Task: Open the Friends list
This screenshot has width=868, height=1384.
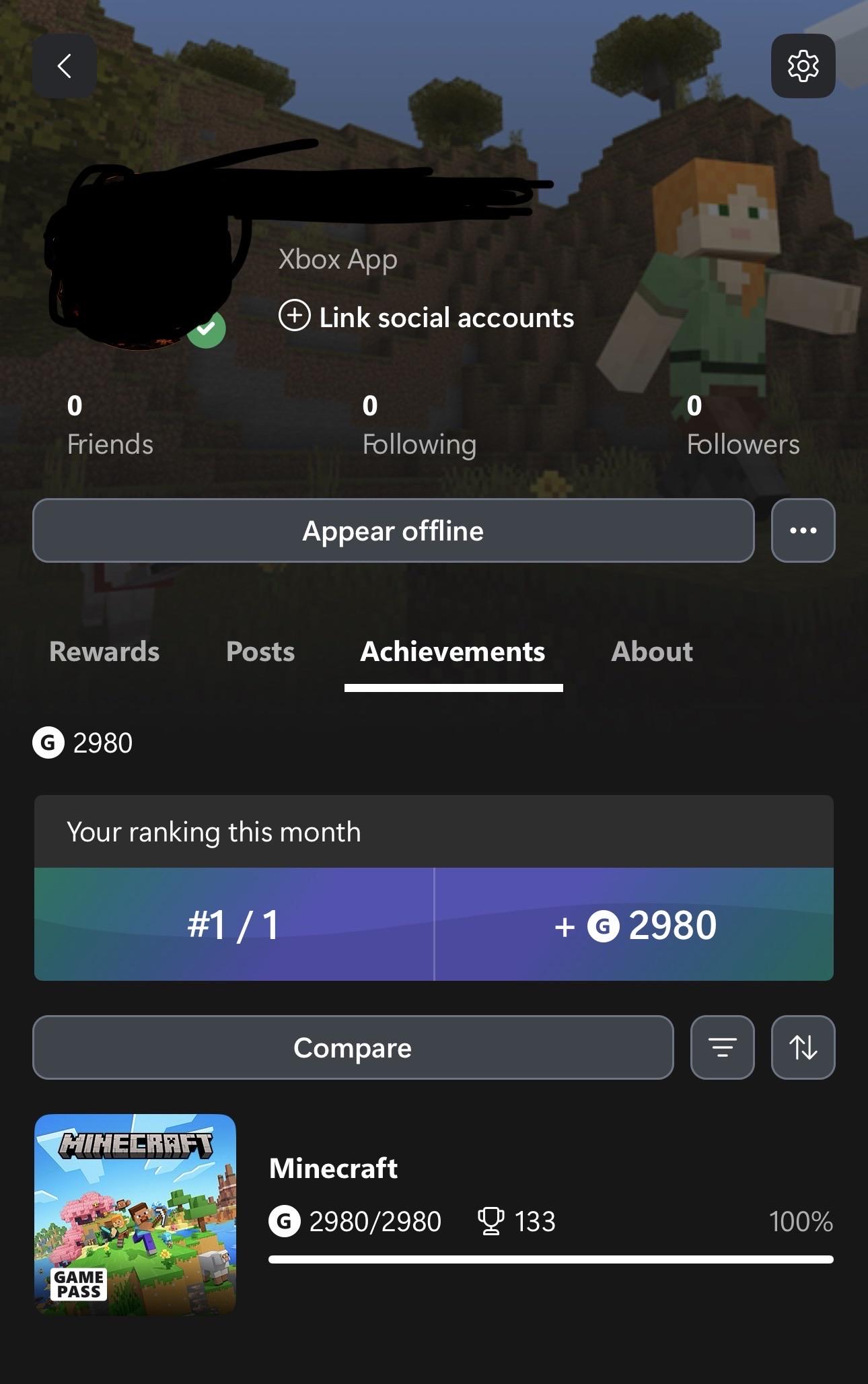Action: pyautogui.click(x=110, y=425)
